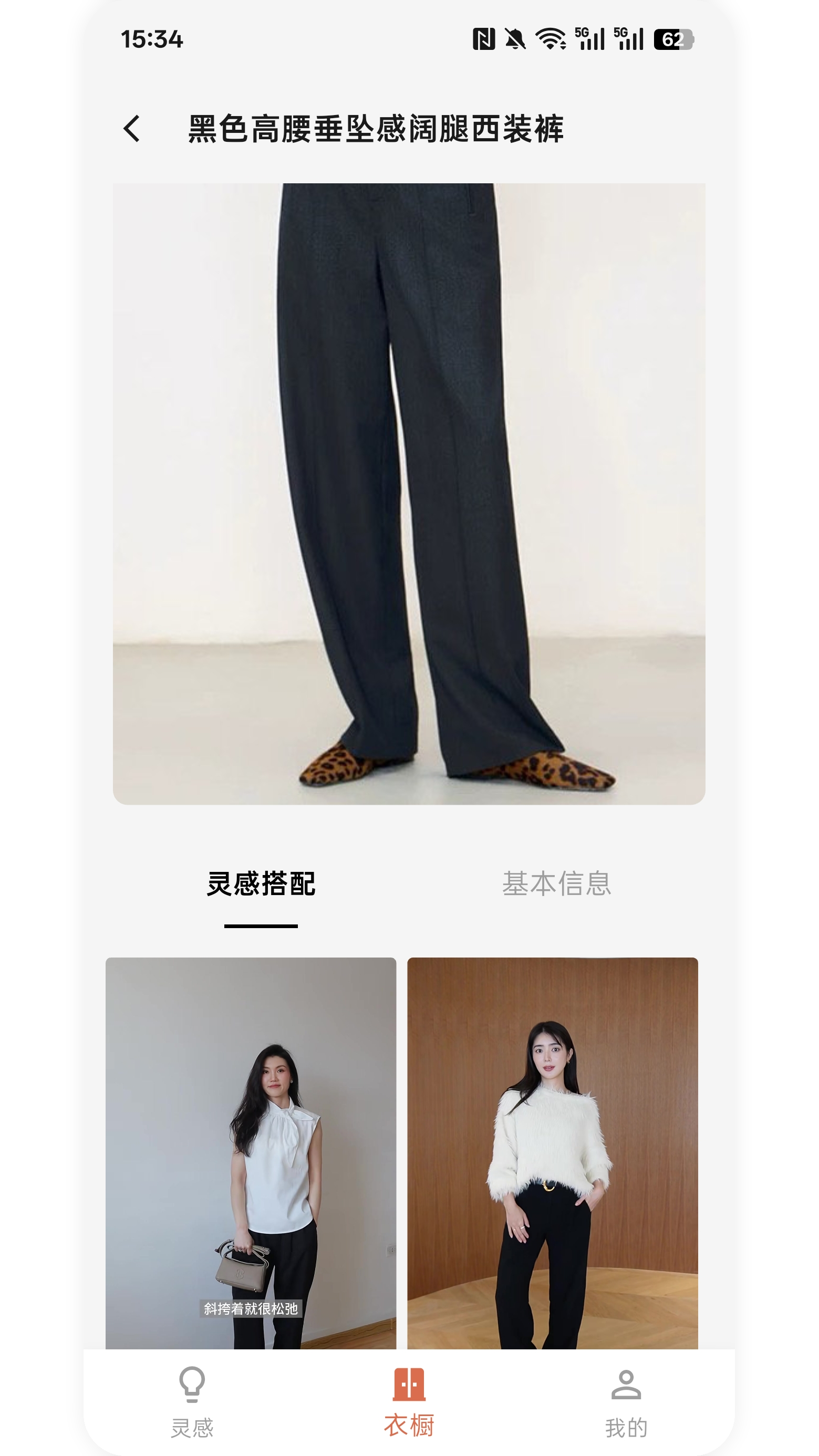The width and height of the screenshot is (819, 1456).
Task: Open the black wide-leg trousers photo
Action: click(x=409, y=493)
